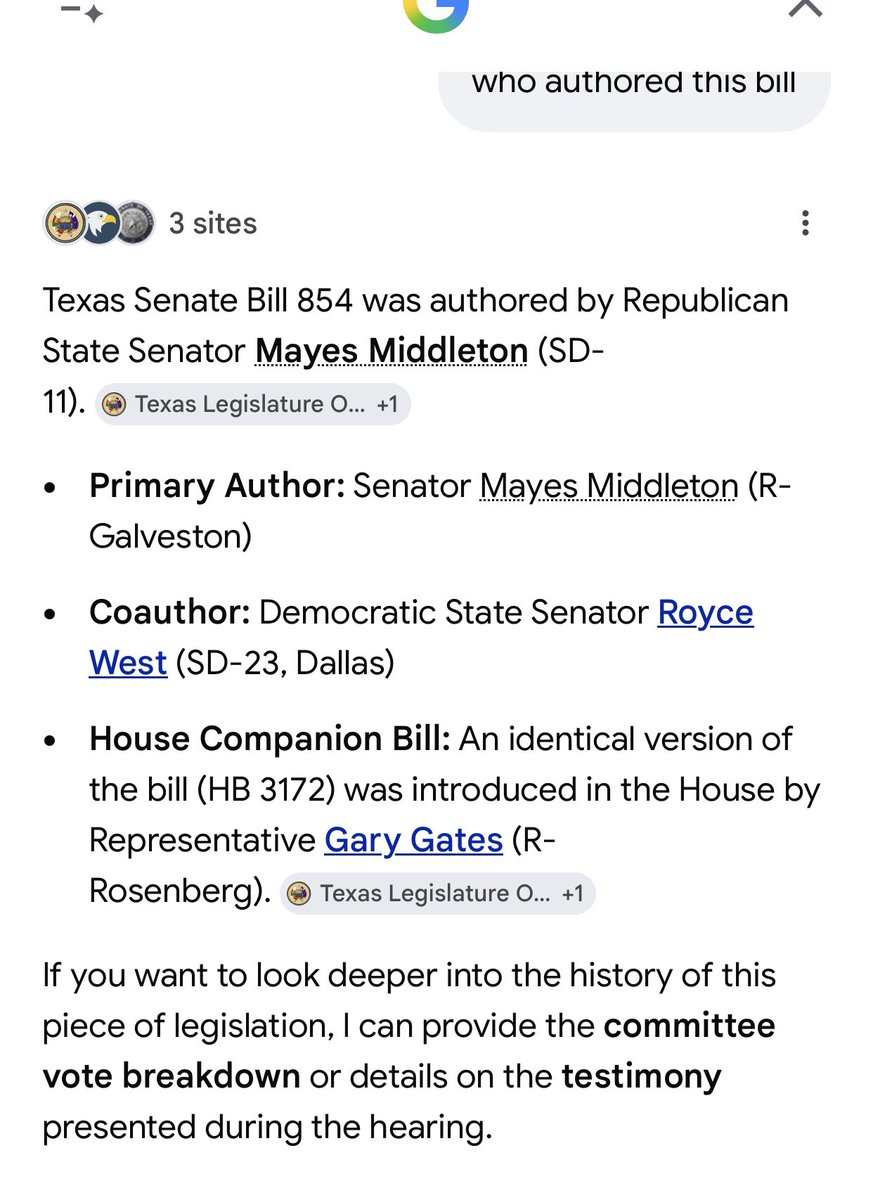This screenshot has height=1200, width=873.
Task: Start a new AI chat with sparkle icon
Action: point(82,8)
